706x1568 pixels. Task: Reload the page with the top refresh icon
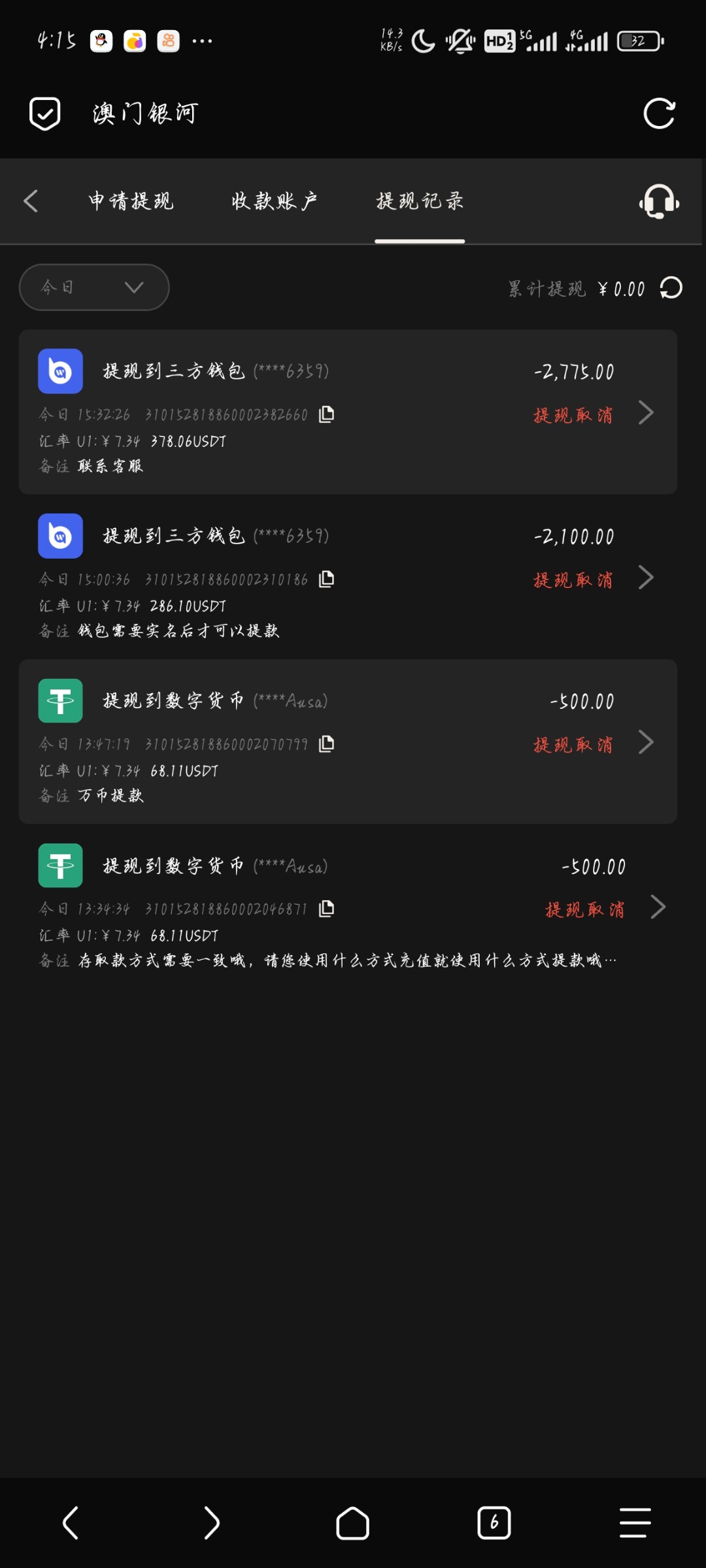pos(659,114)
